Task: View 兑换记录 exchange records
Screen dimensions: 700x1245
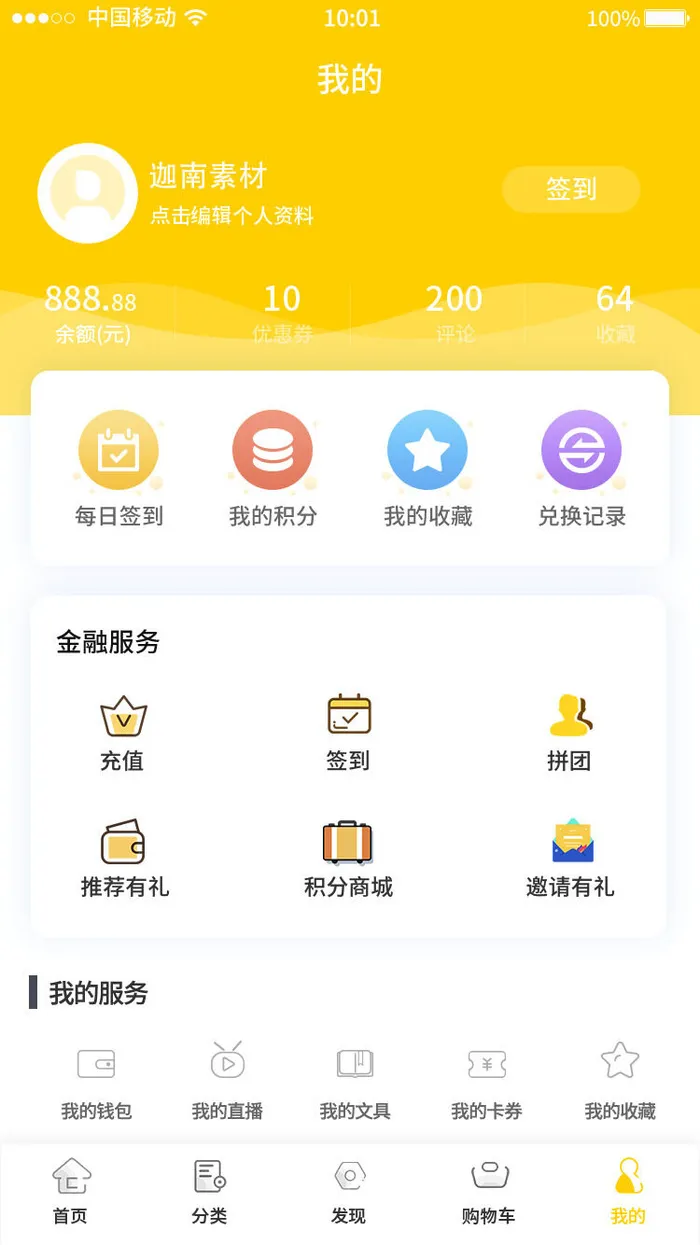Action: point(582,468)
